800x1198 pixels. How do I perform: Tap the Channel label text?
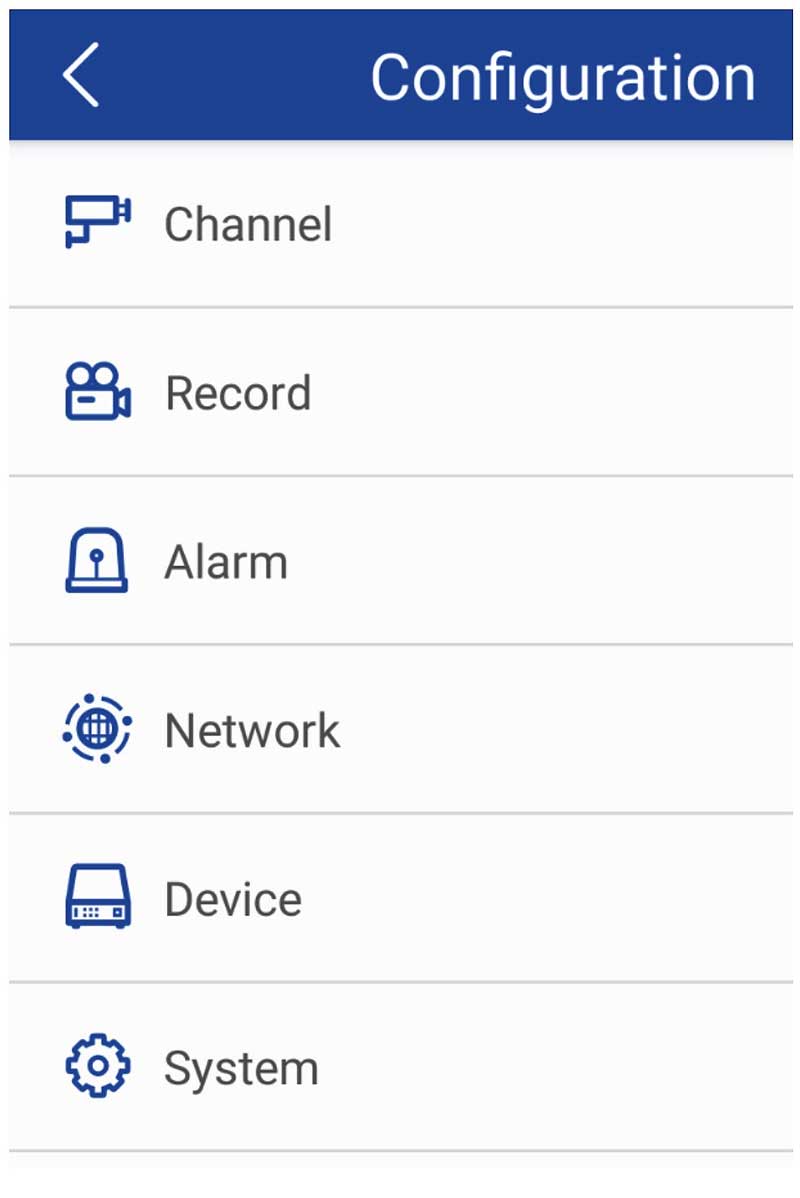pyautogui.click(x=249, y=222)
